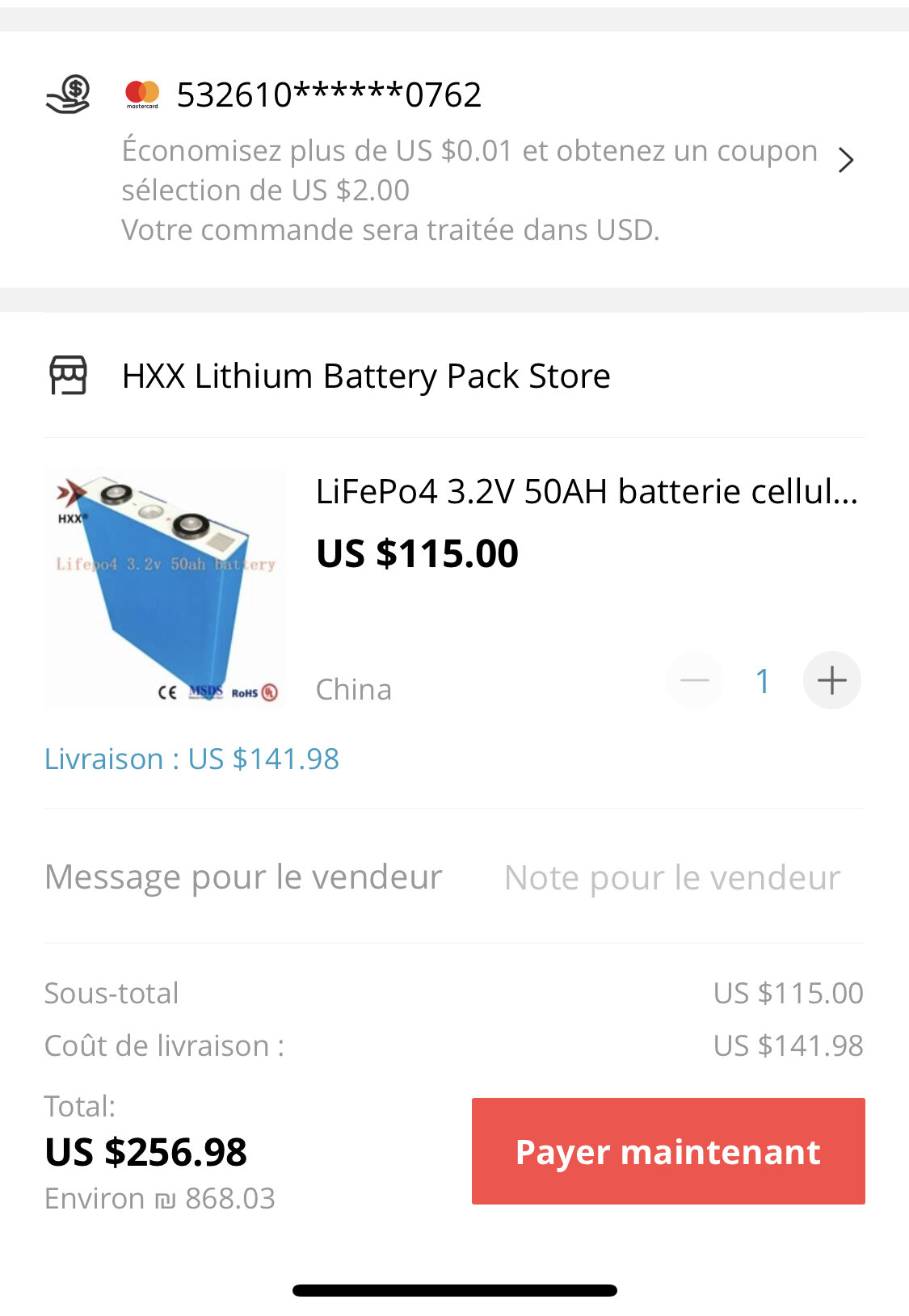Tap Payer maintenant to pay
Viewport: 909px width, 1316px height.
pos(668,1151)
